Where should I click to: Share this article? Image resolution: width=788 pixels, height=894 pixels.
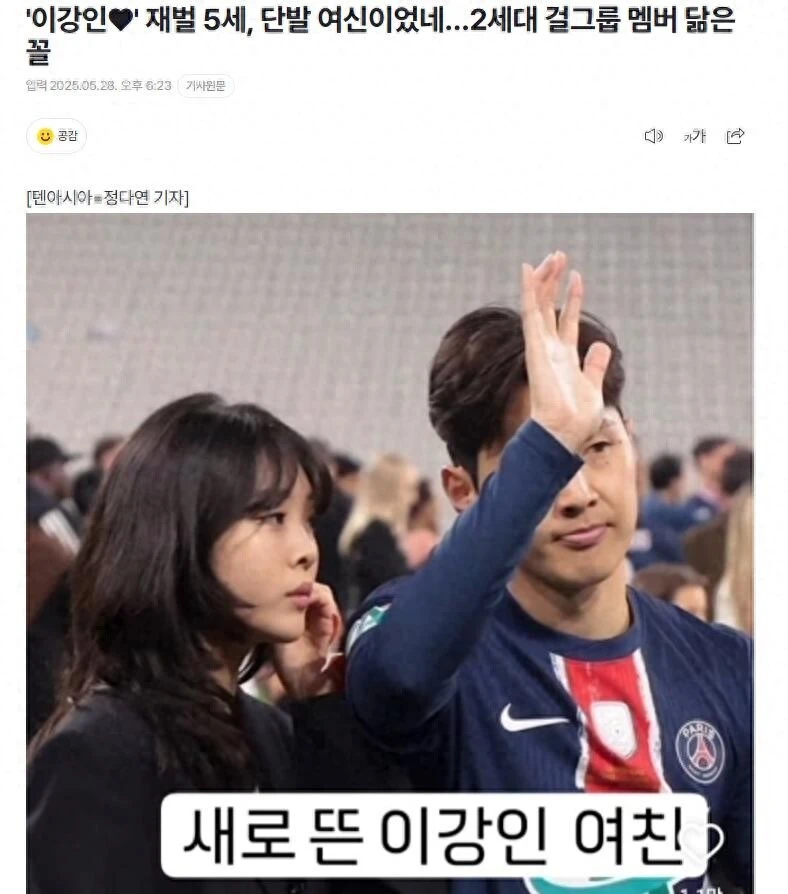735,136
